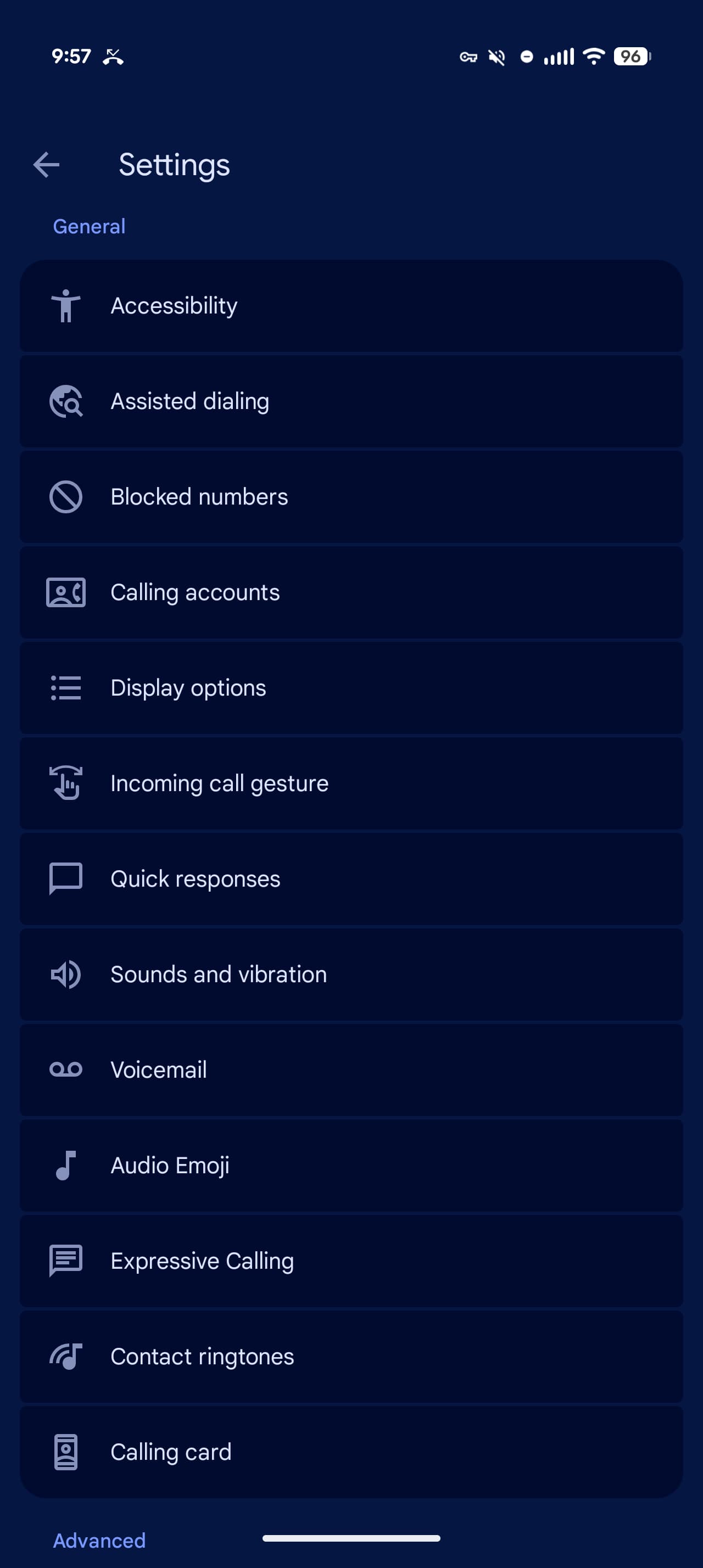Open Incoming call gesture settings

coord(350,783)
